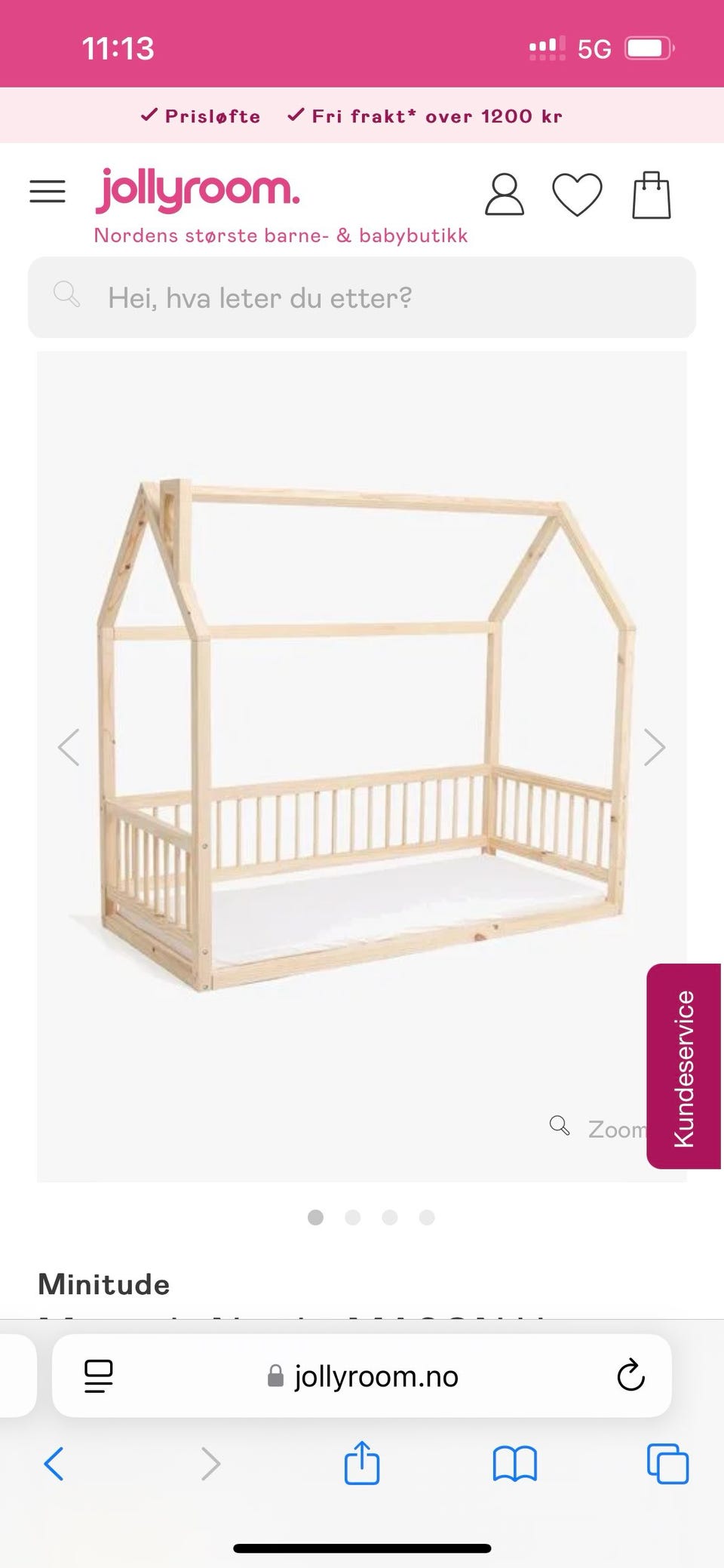Open Safari tabs overview
The width and height of the screenshot is (724, 1568).
click(668, 1464)
